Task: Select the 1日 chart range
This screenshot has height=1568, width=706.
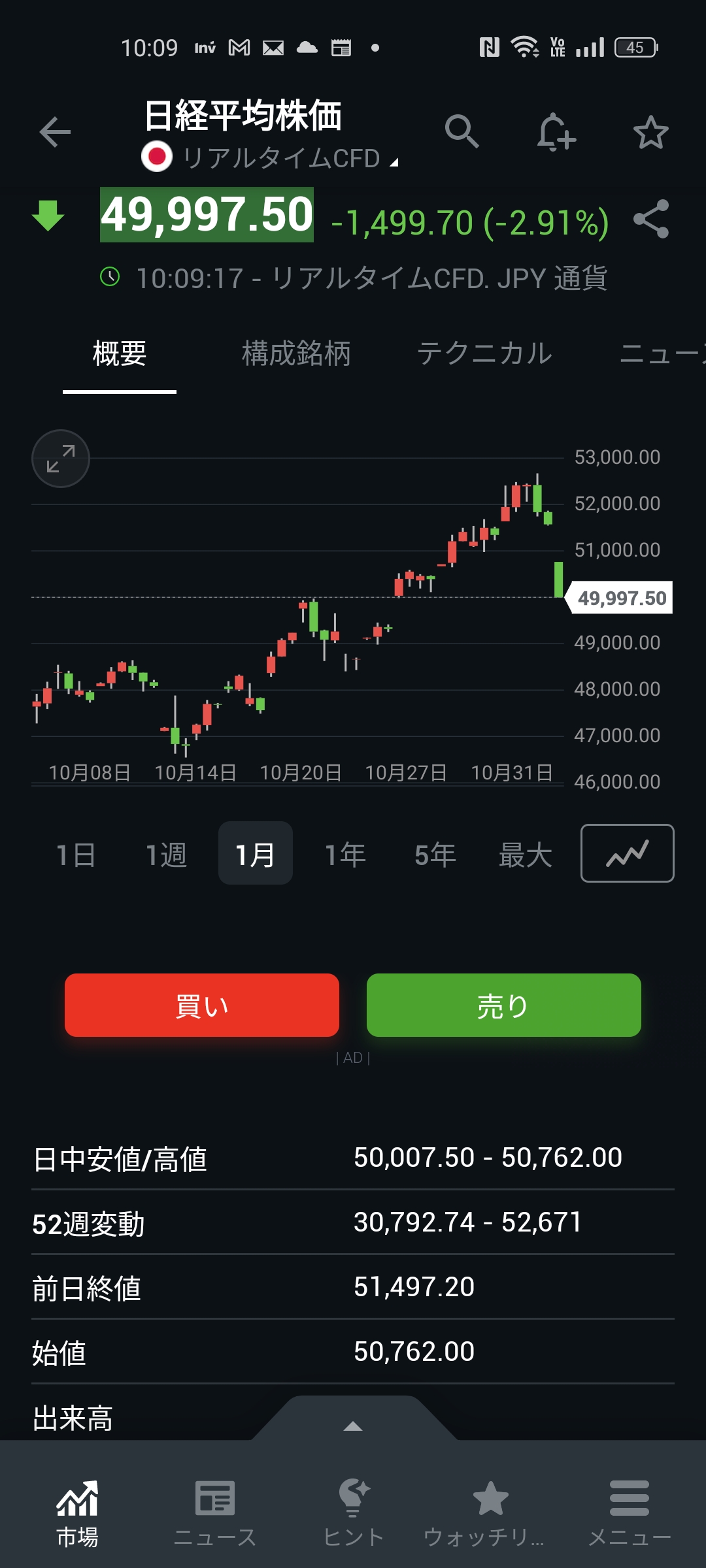Action: 76,855
